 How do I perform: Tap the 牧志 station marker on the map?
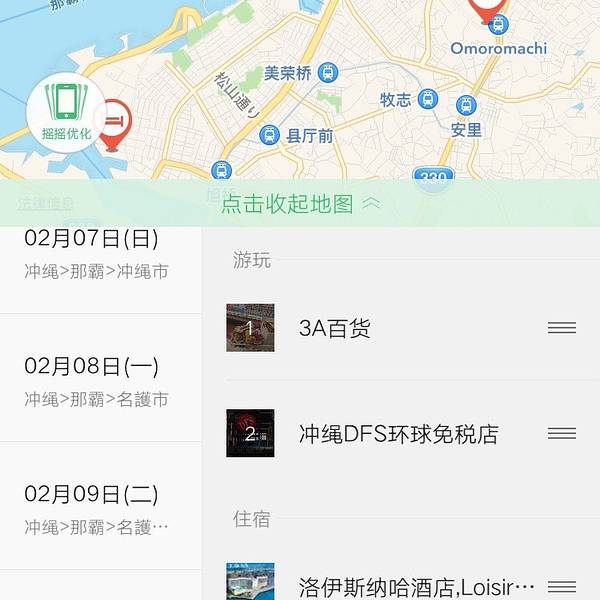tap(428, 99)
